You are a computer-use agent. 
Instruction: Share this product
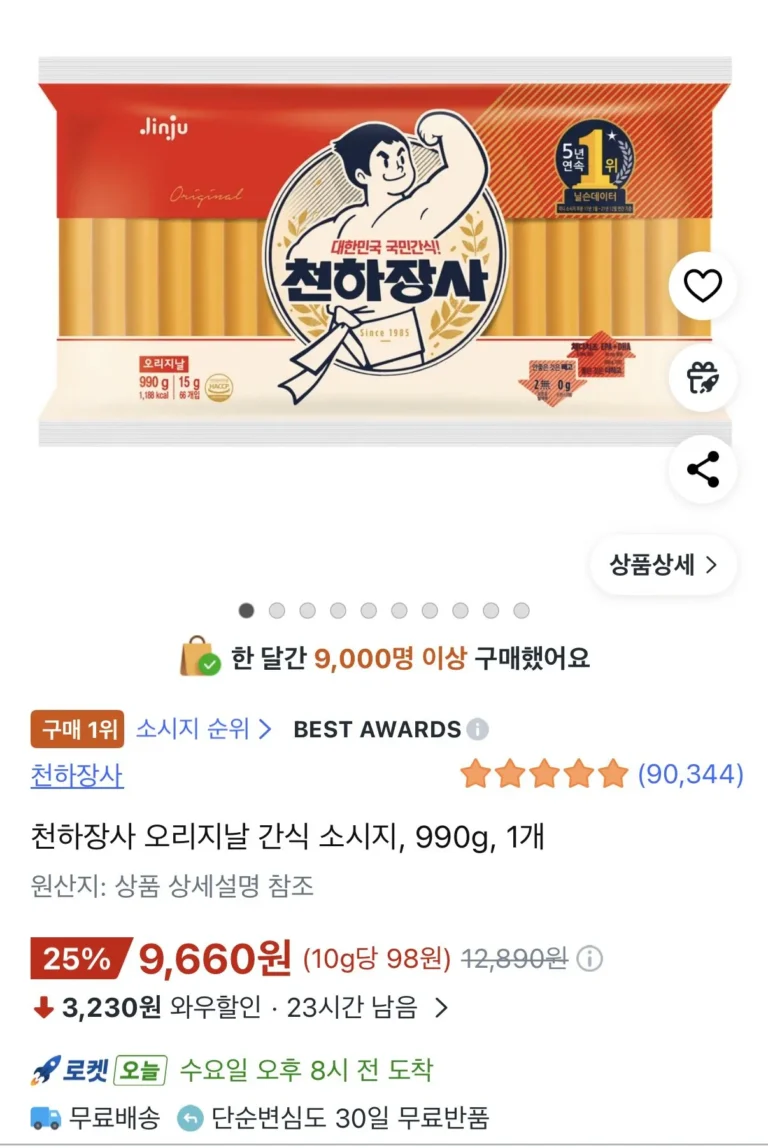[x=702, y=469]
